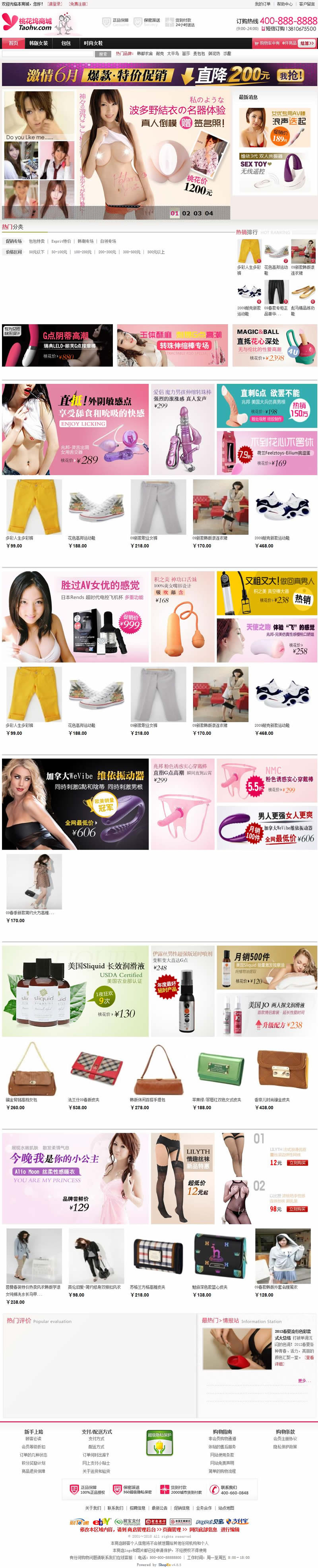This screenshot has width=318, height=1568.
Task: Open the 时尚女鞋 tab
Action: pos(93,43)
